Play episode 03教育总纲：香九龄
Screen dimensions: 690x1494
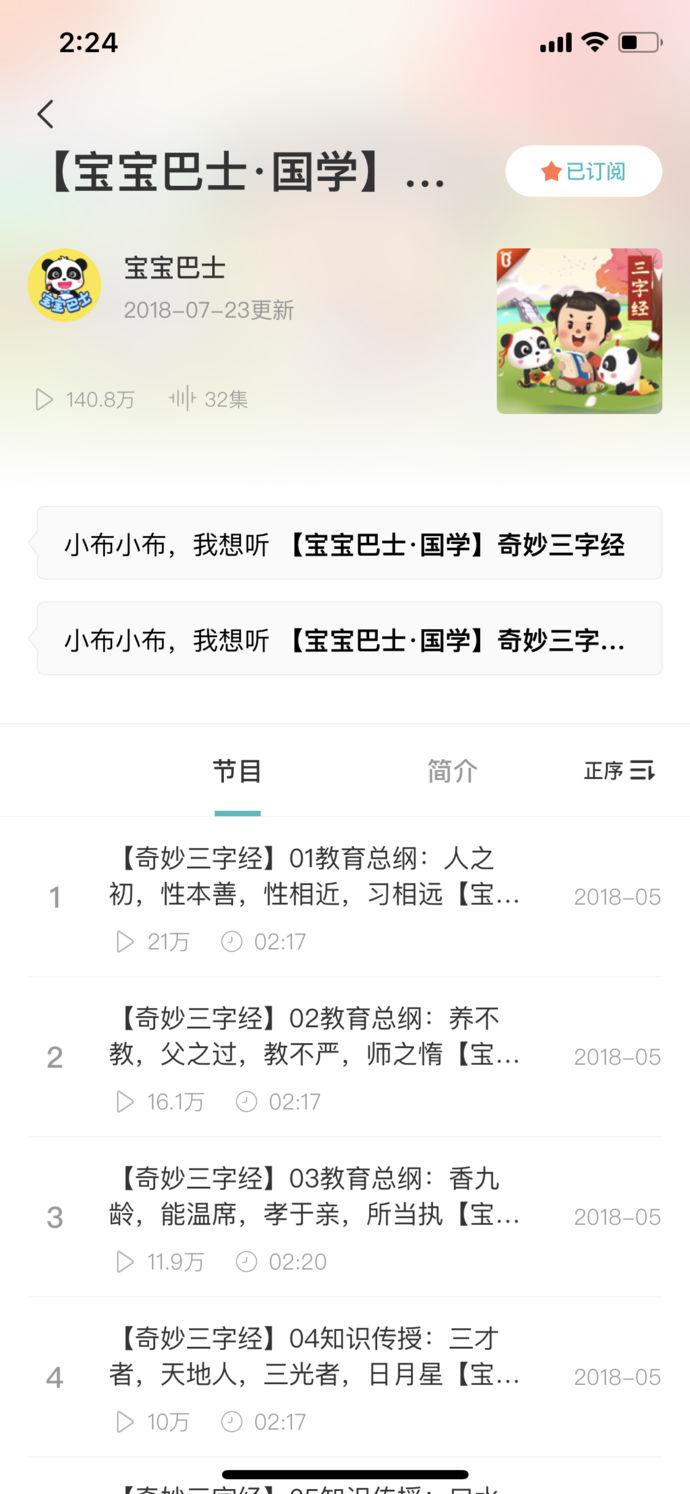[314, 1196]
